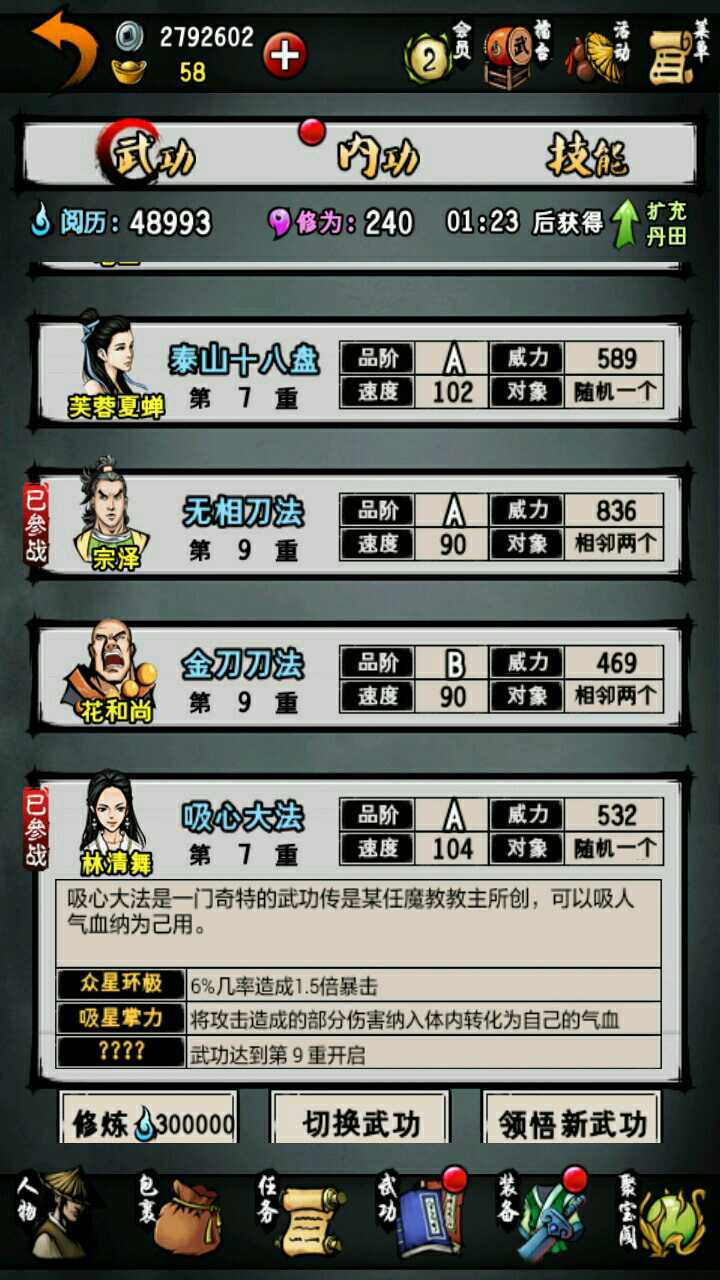Select the 无相刀法 card of 宗泽
The width and height of the screenshot is (720, 1280).
pos(358,526)
